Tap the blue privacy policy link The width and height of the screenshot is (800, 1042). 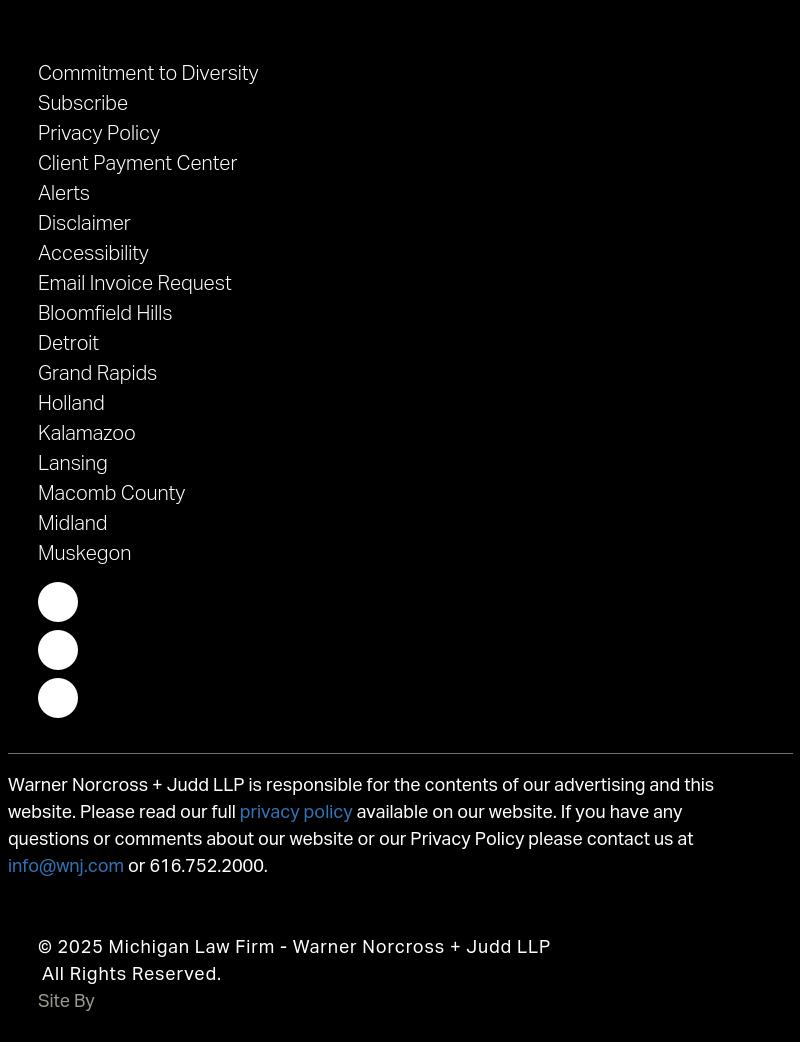coord(295,813)
